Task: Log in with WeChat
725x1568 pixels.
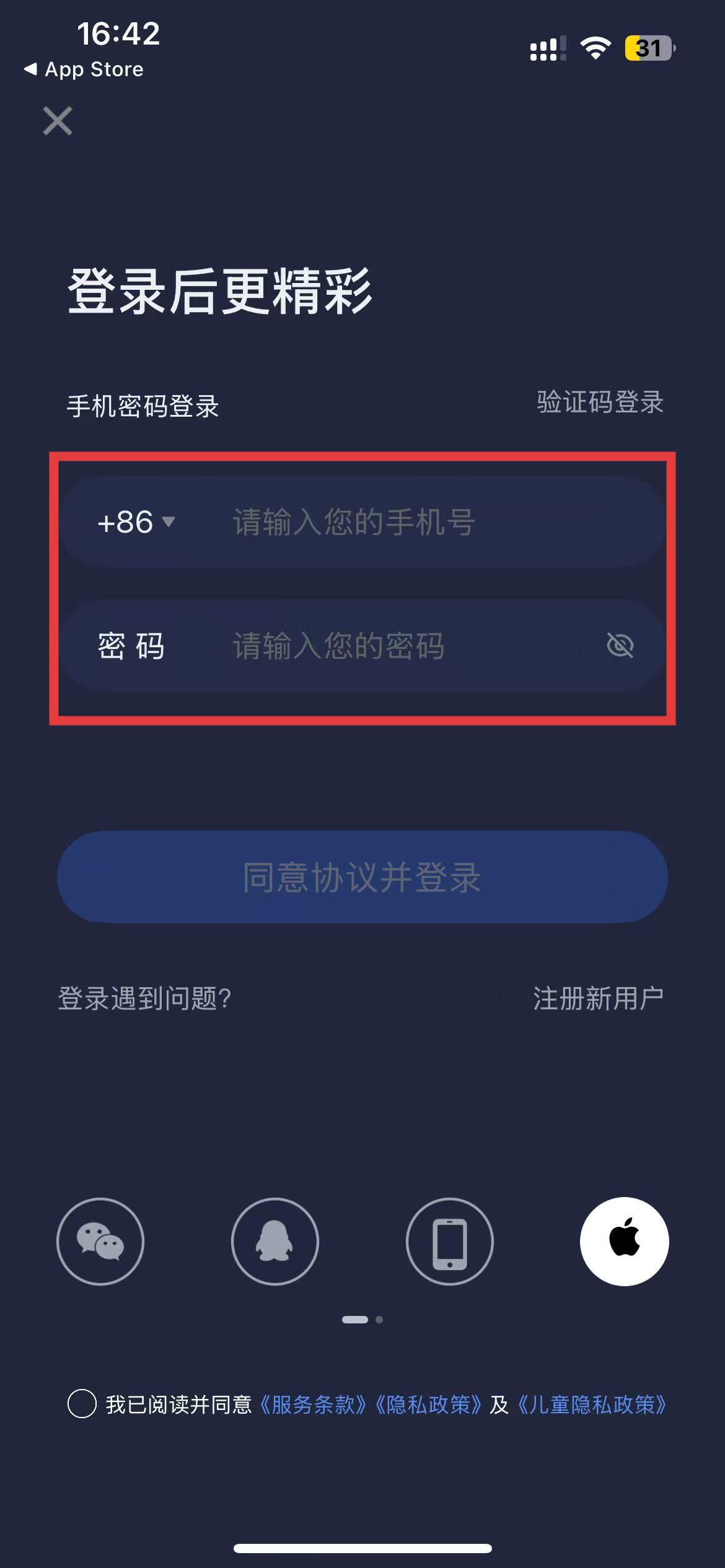Action: coord(100,1241)
